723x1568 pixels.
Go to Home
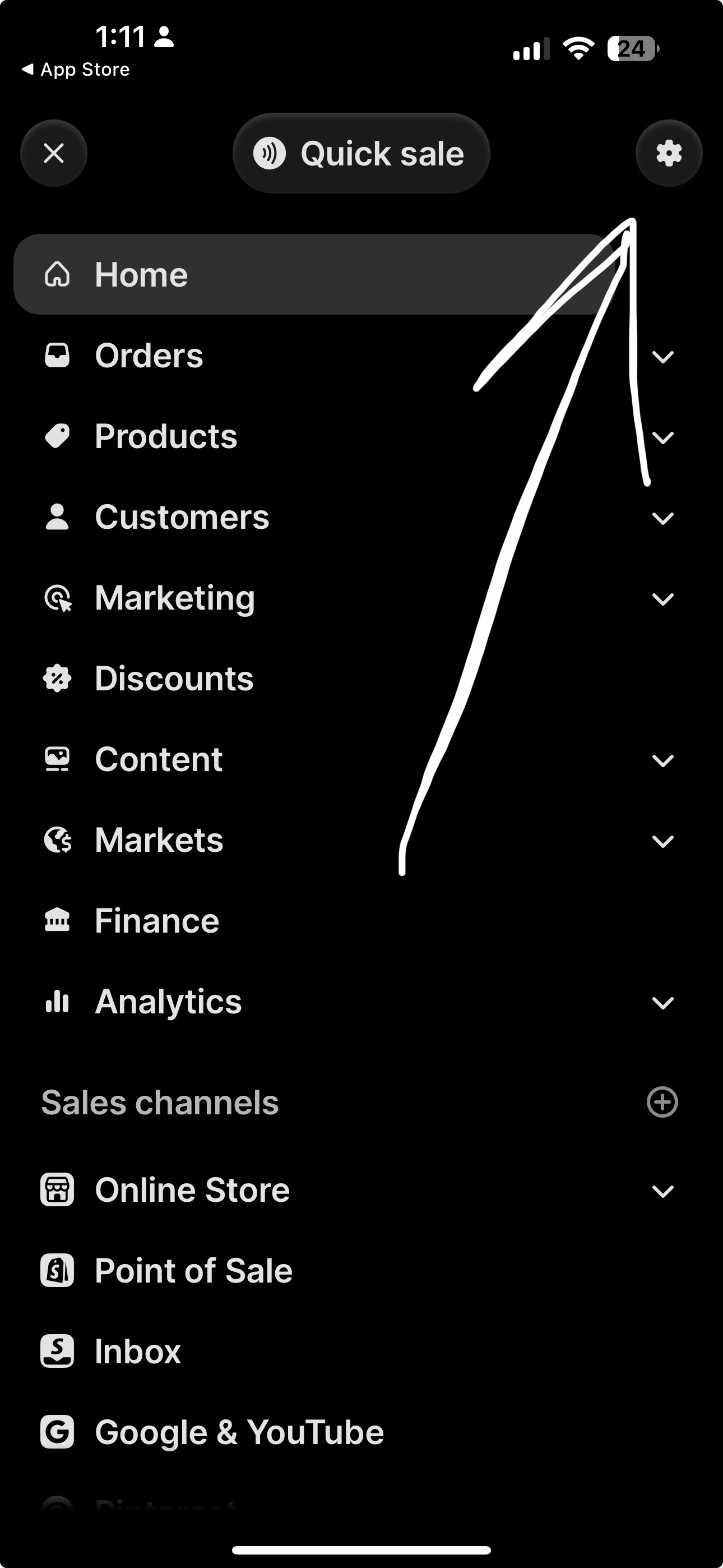click(x=141, y=275)
